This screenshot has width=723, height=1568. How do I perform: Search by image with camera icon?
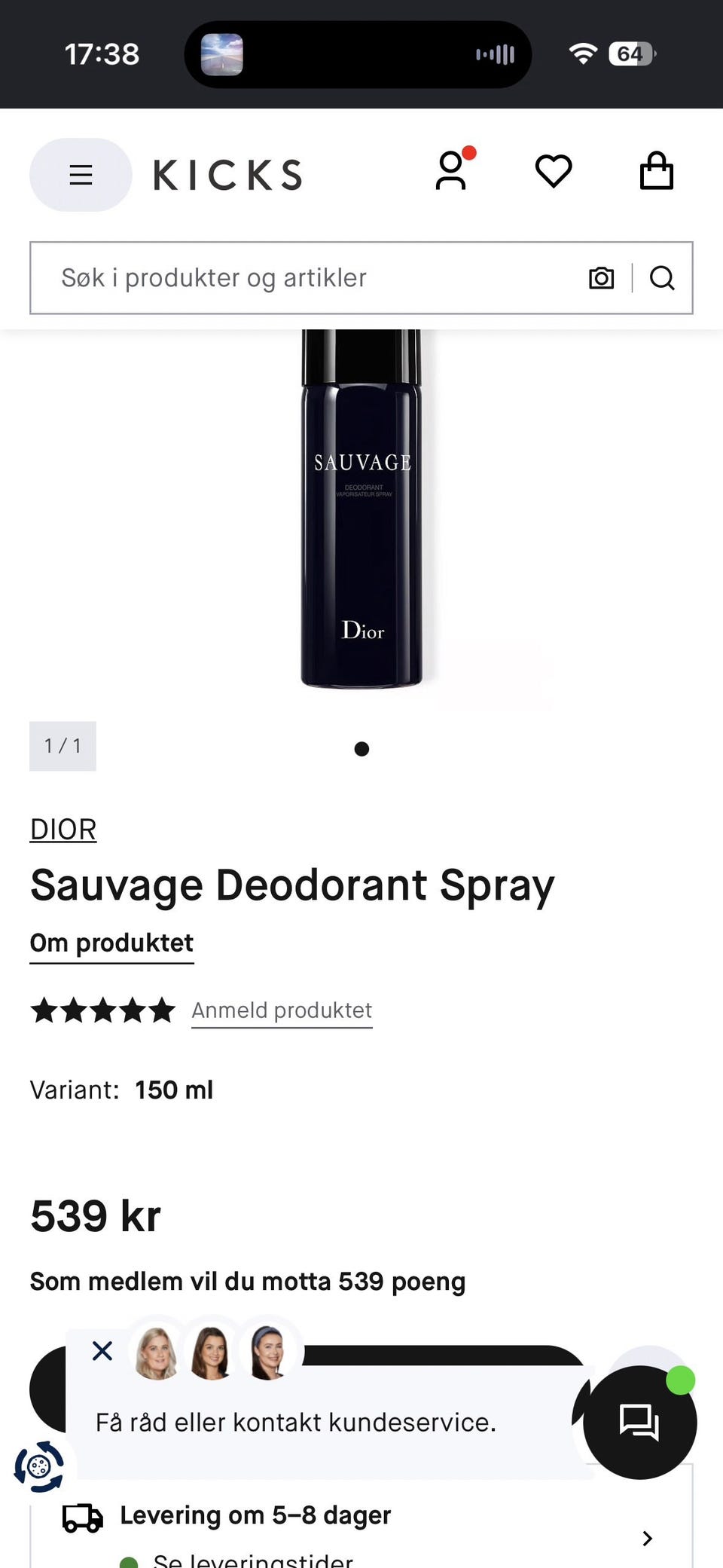point(601,278)
